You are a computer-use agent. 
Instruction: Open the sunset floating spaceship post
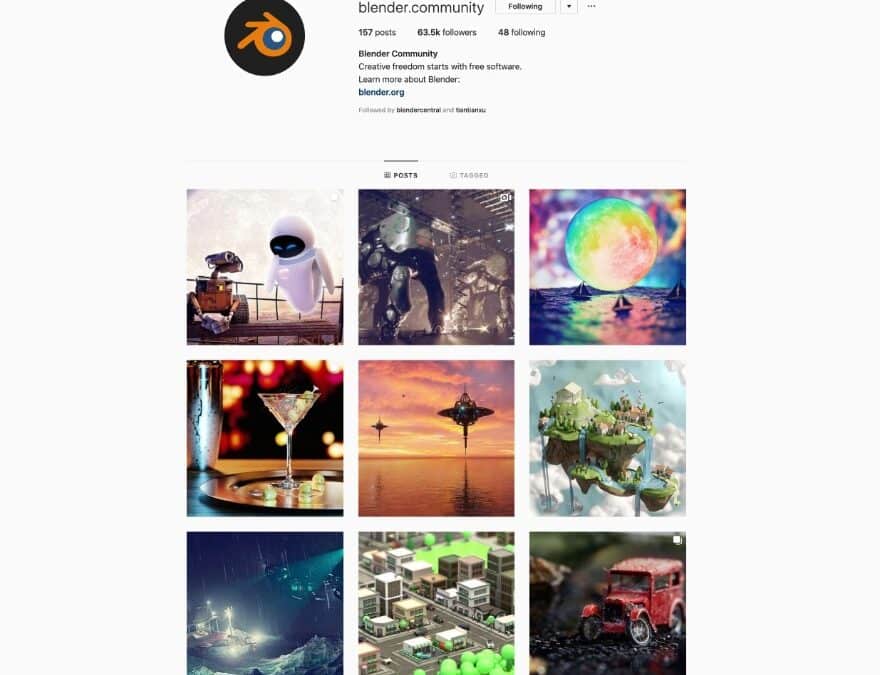[x=436, y=438]
